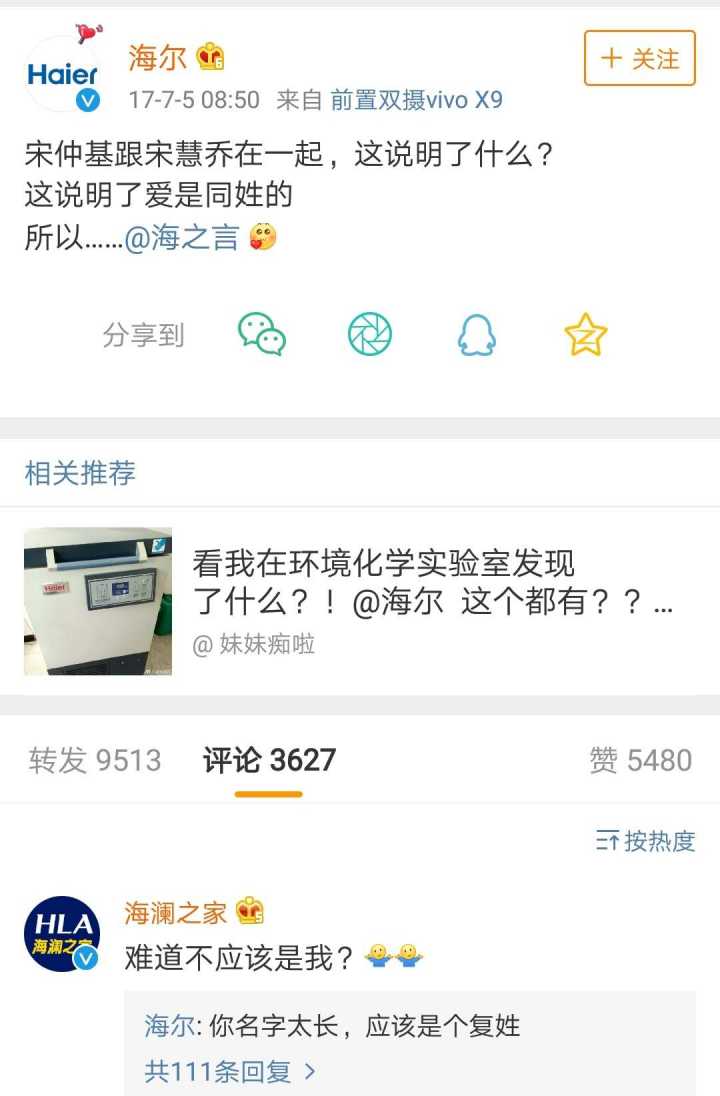Switch to the 评论 3627 tab
The image size is (720, 1096).
click(269, 761)
